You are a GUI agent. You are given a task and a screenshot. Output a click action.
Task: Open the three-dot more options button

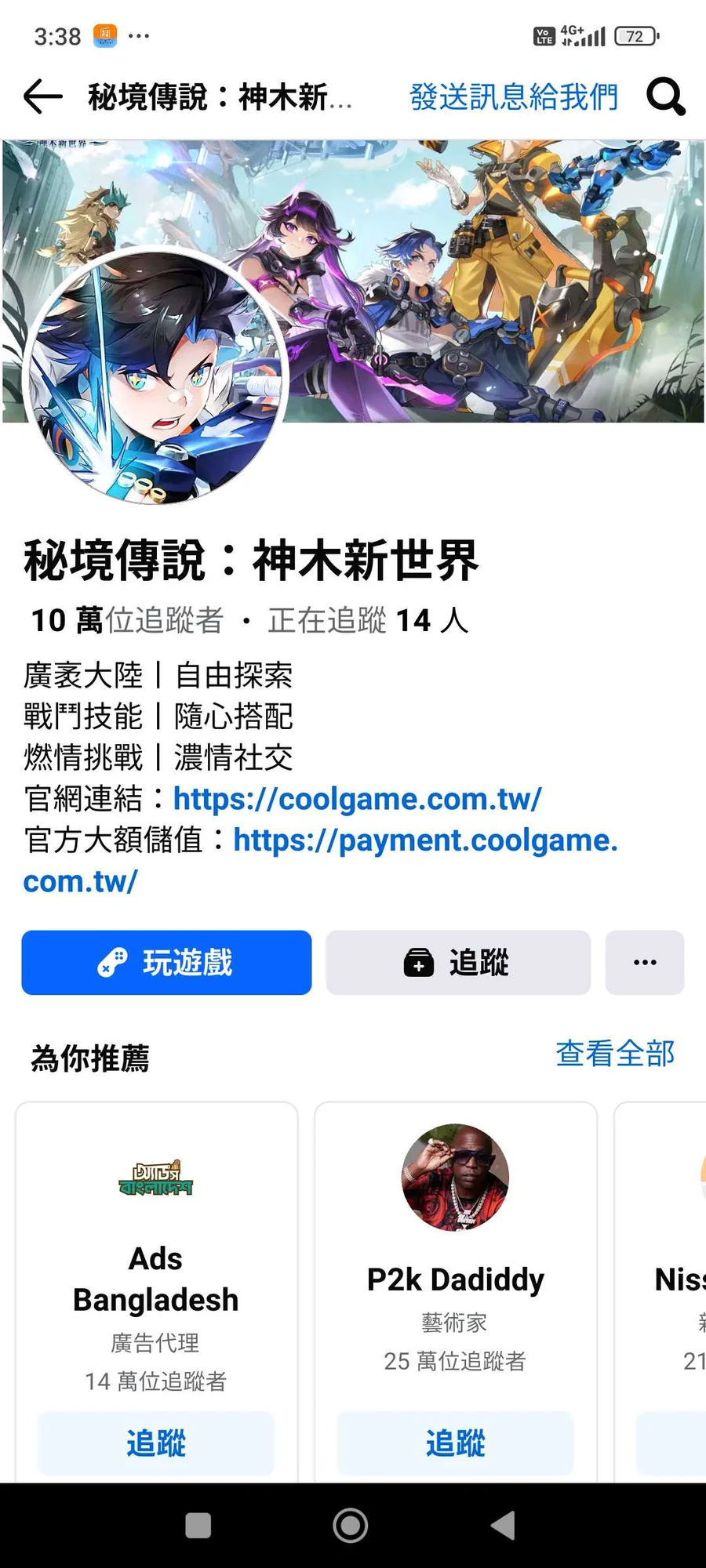645,963
